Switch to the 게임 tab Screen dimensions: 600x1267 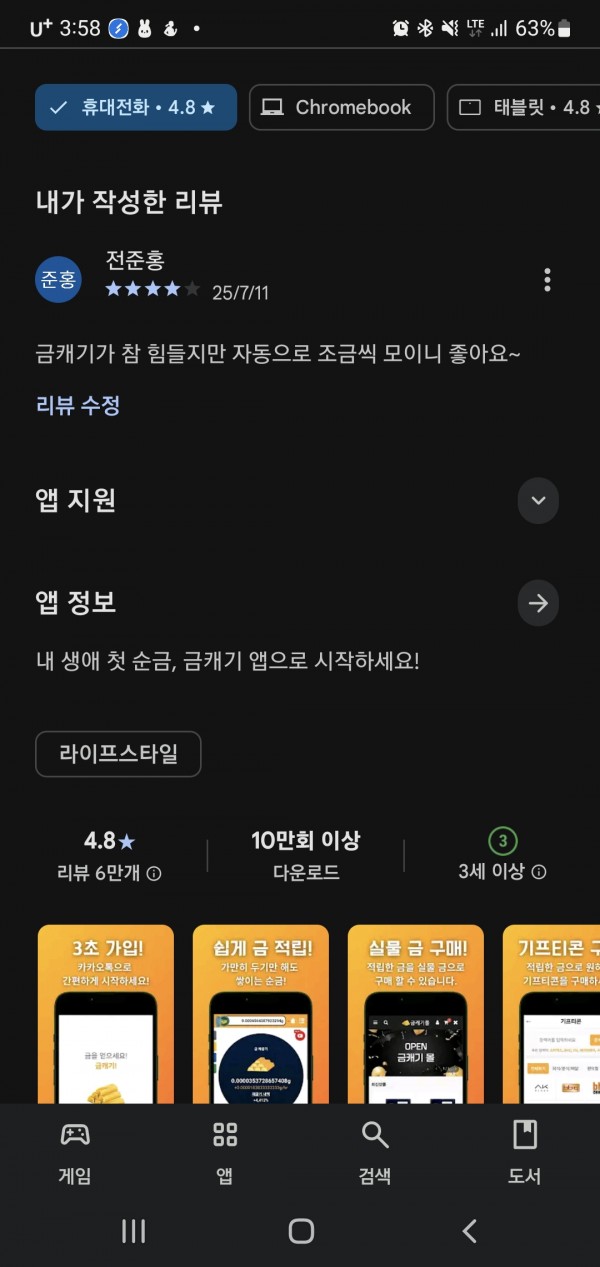tap(75, 1153)
